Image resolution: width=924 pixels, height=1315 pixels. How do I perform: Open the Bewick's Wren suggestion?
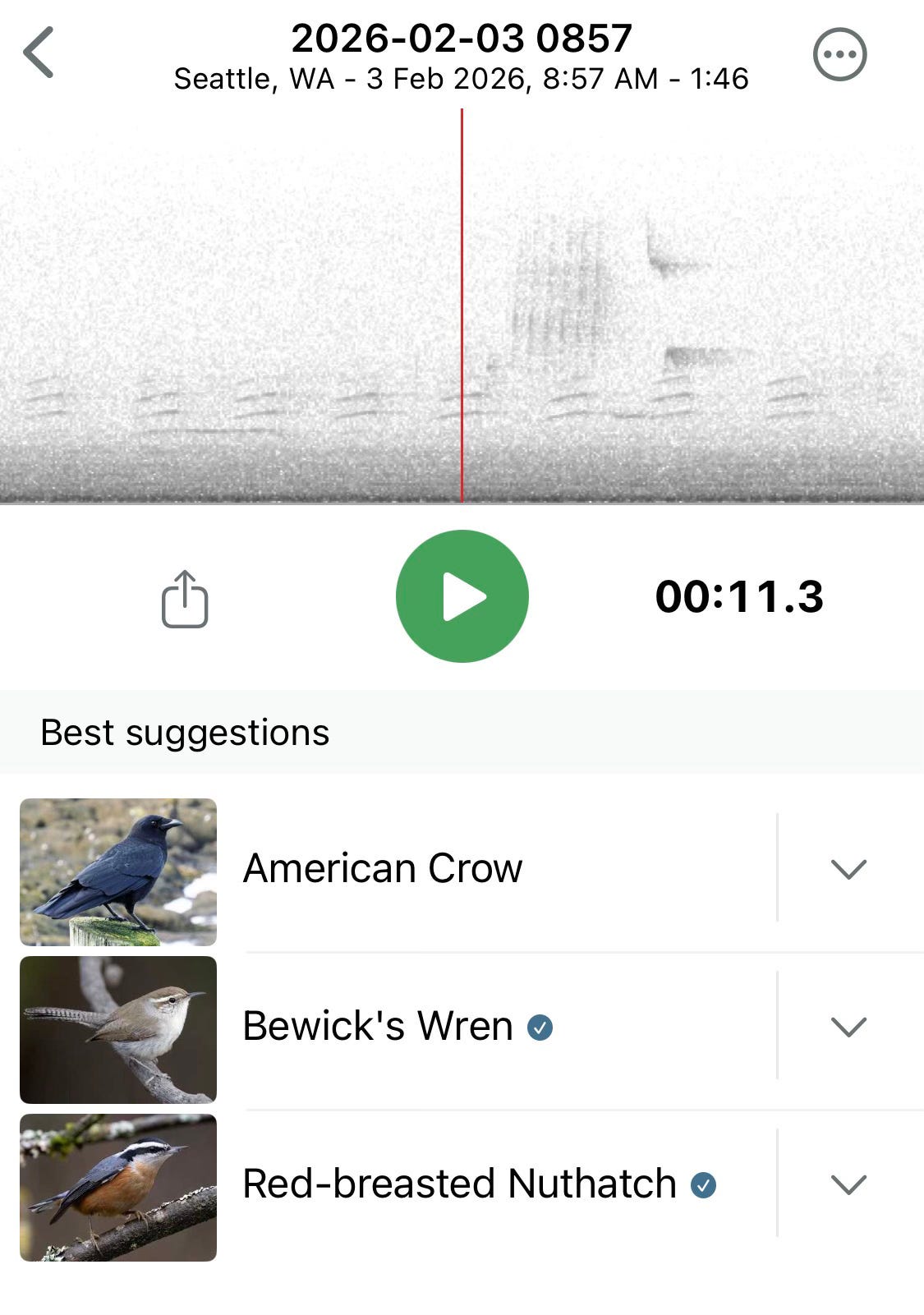(378, 1026)
